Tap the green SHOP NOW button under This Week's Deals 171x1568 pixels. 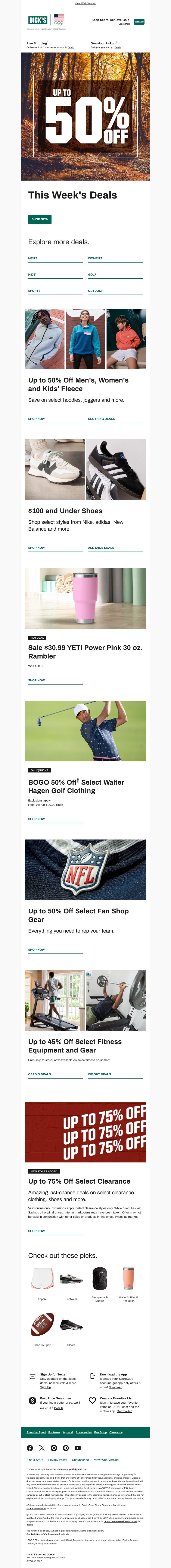coord(40,219)
